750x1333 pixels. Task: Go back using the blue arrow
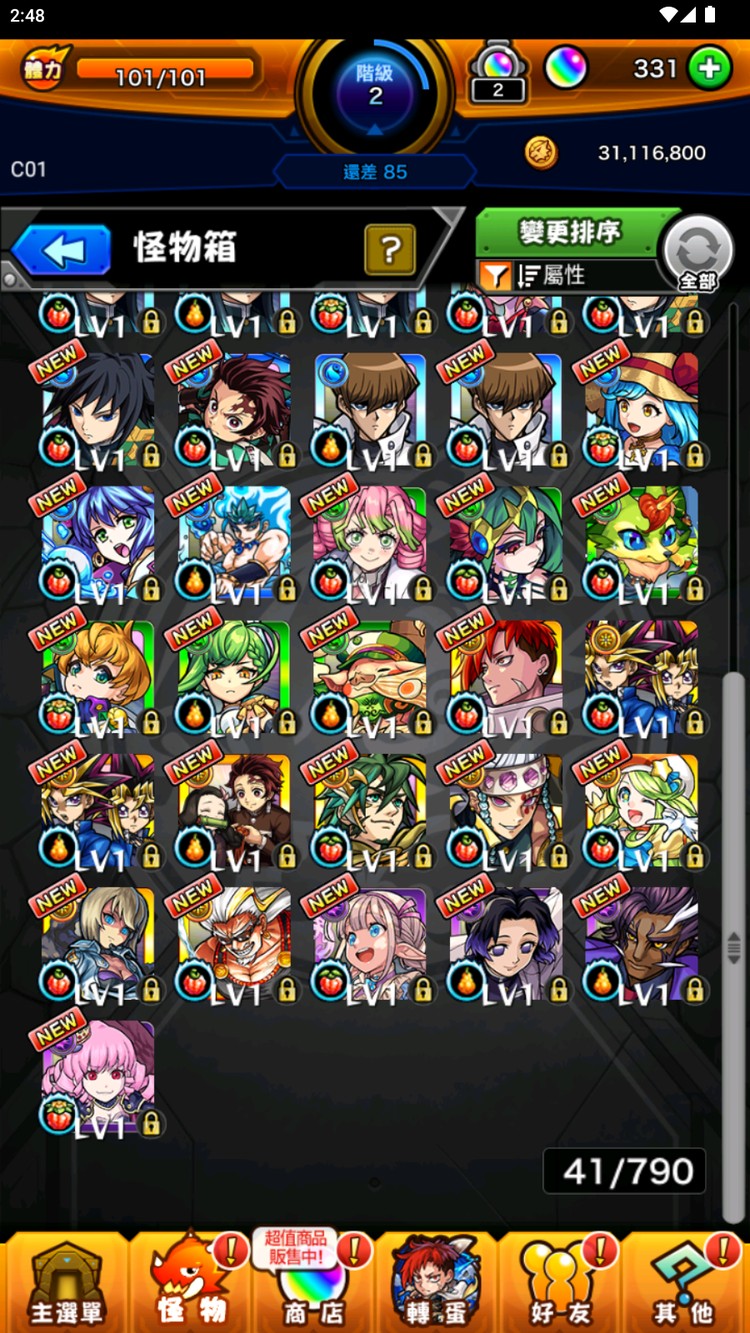coord(62,250)
